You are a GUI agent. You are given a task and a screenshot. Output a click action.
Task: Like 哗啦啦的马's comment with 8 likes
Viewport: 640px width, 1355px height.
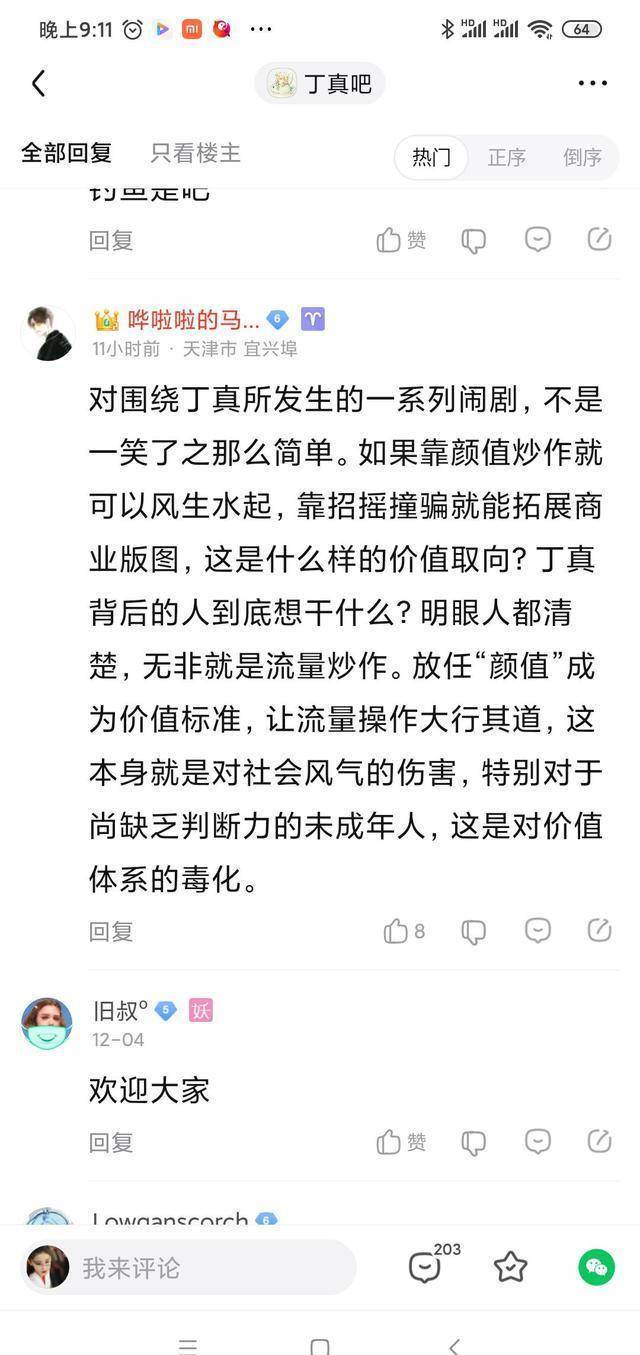coord(397,931)
